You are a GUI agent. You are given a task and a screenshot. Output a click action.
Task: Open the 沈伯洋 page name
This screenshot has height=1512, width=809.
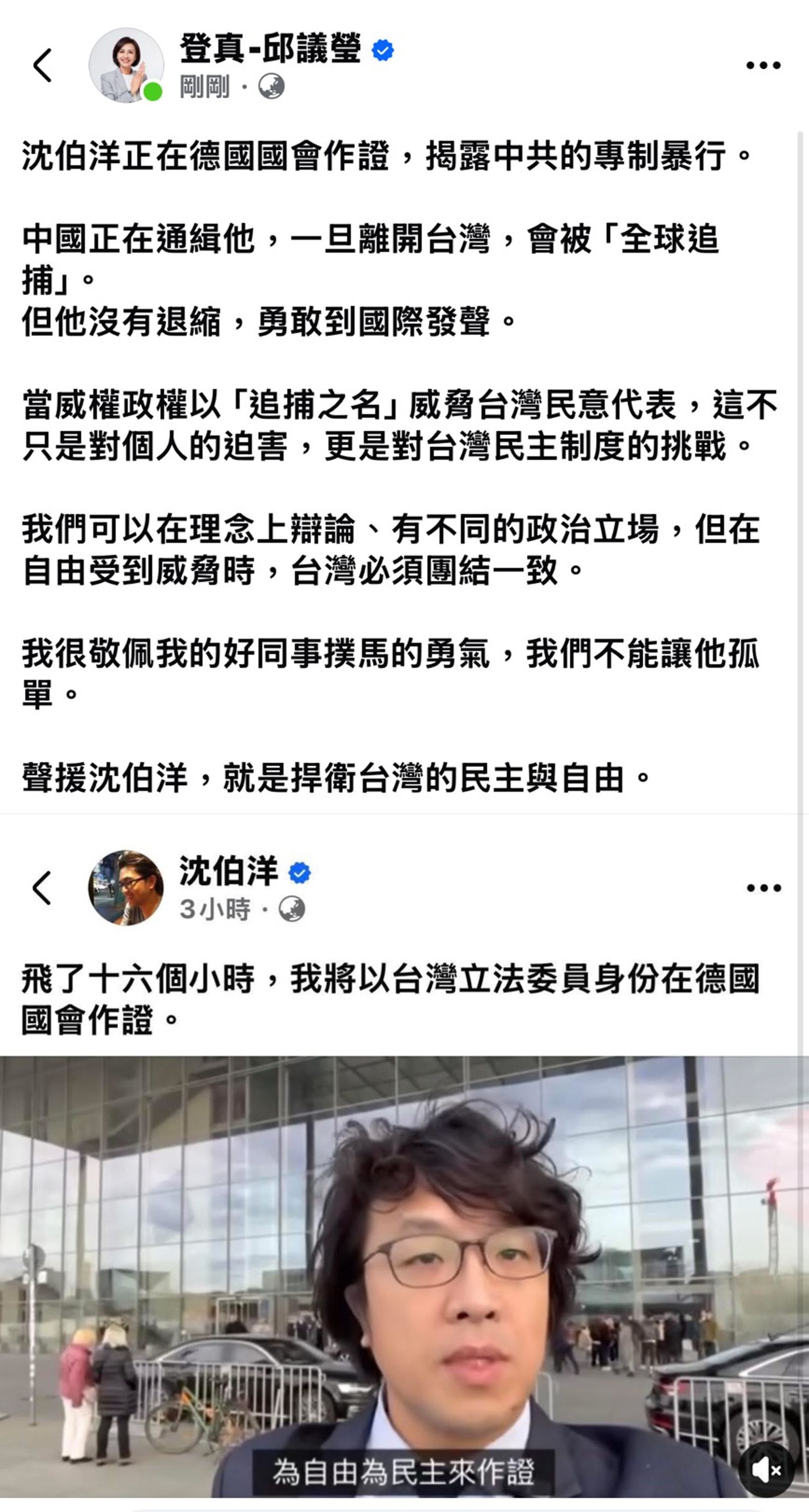[x=229, y=871]
